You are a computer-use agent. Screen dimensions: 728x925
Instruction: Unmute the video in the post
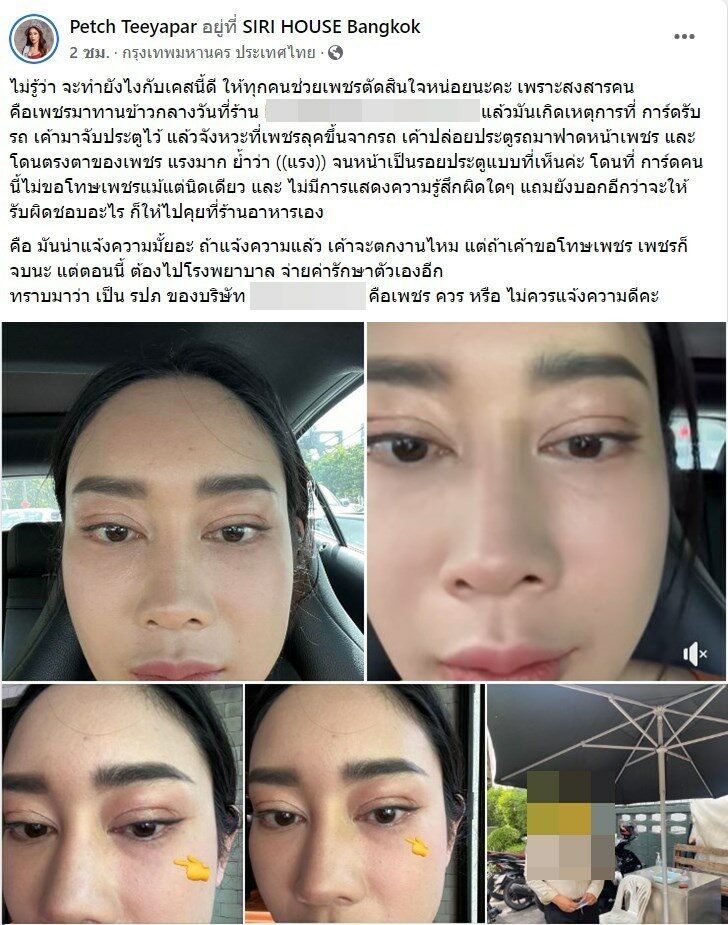click(x=695, y=654)
